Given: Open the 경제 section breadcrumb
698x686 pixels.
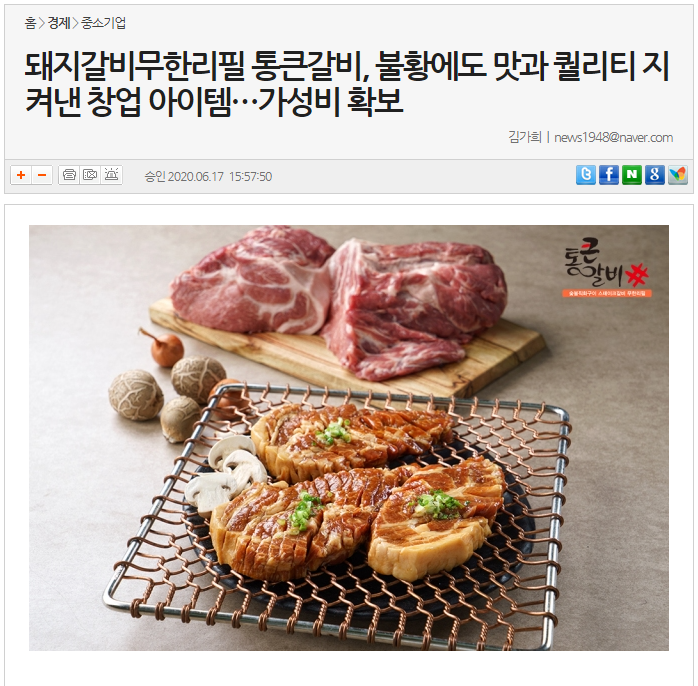Looking at the screenshot, I should [x=59, y=23].
